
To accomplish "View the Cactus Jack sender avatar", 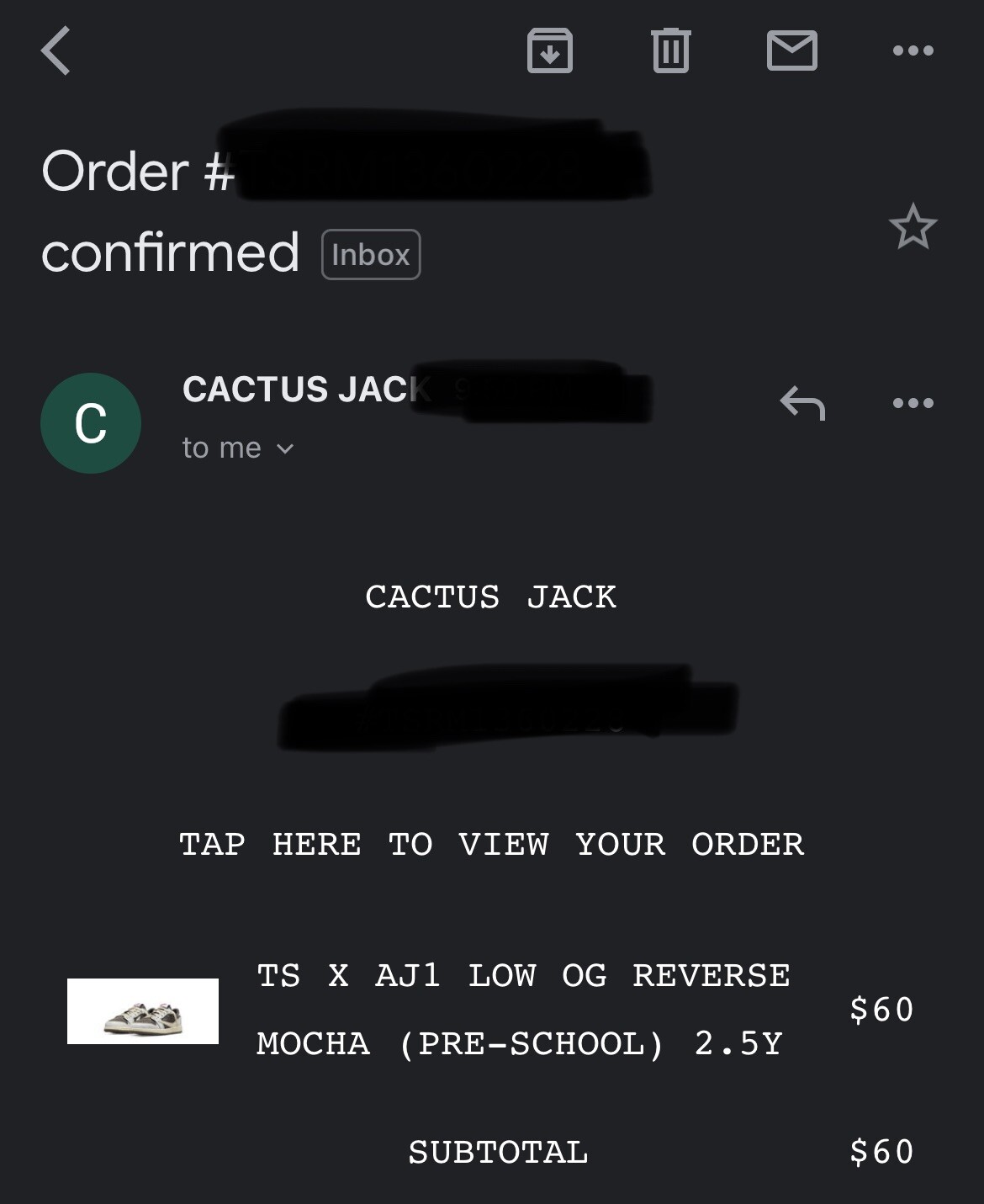I will pyautogui.click(x=91, y=422).
